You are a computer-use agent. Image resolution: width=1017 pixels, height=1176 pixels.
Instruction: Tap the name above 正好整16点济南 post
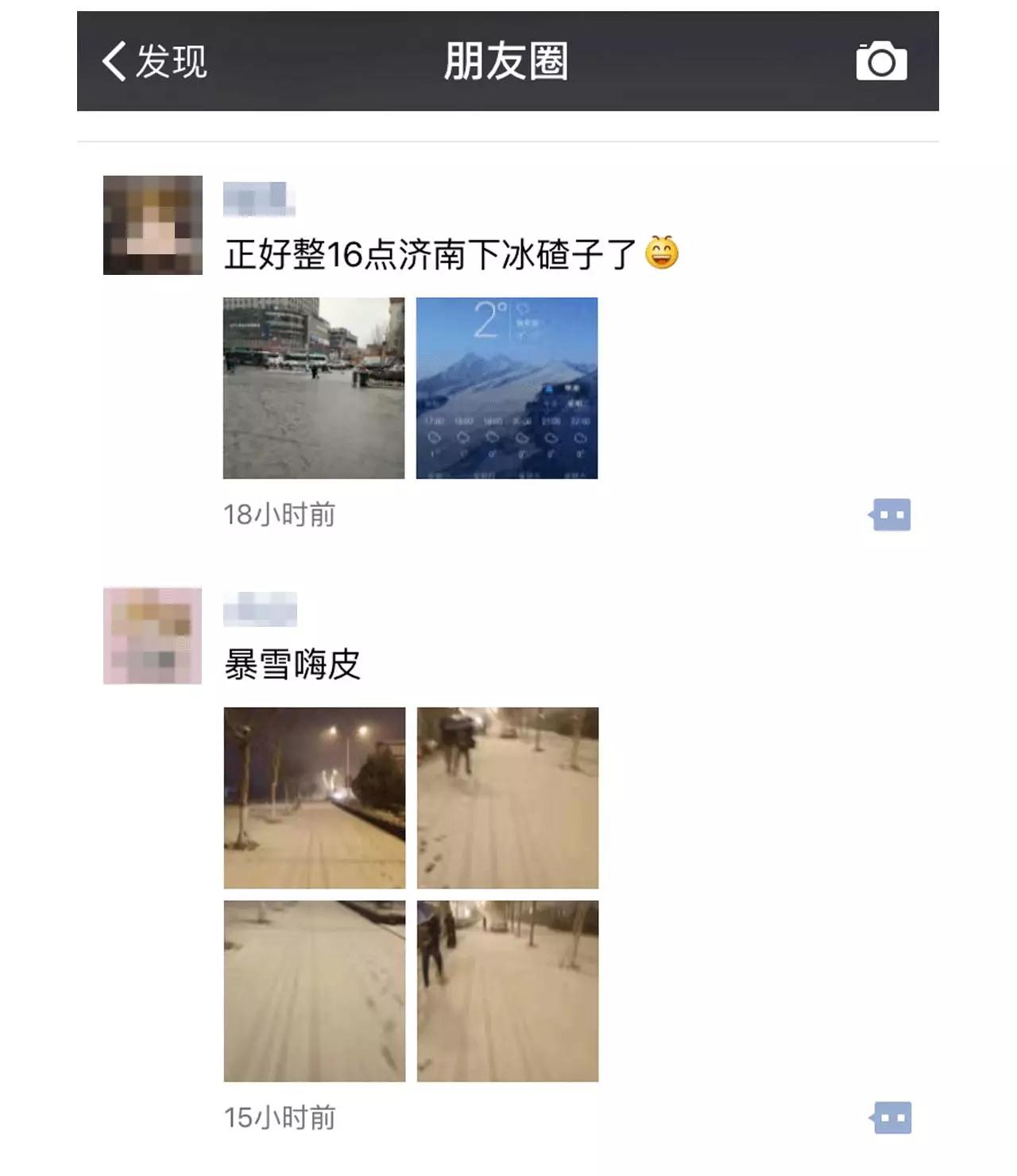click(x=259, y=199)
